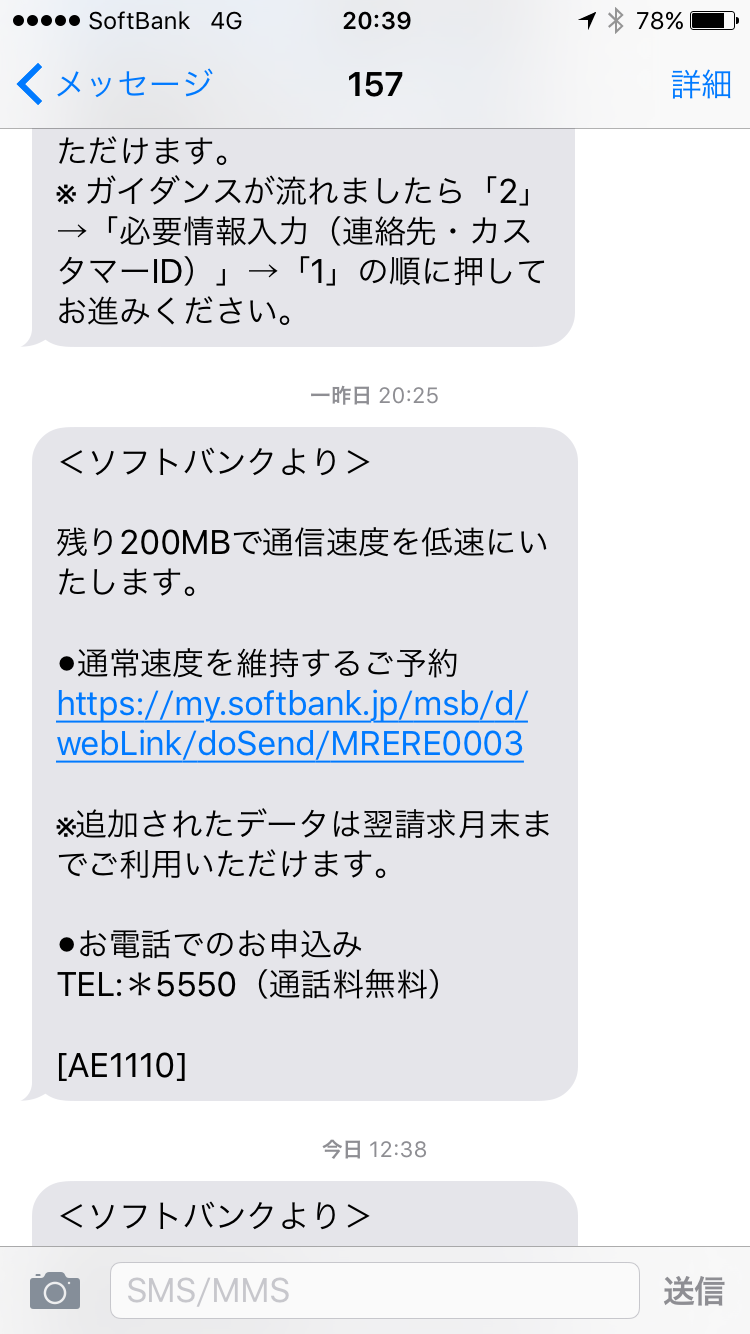Open the my.softbank.jp link
Viewport: 750px width, 1334px height.
coord(291,724)
